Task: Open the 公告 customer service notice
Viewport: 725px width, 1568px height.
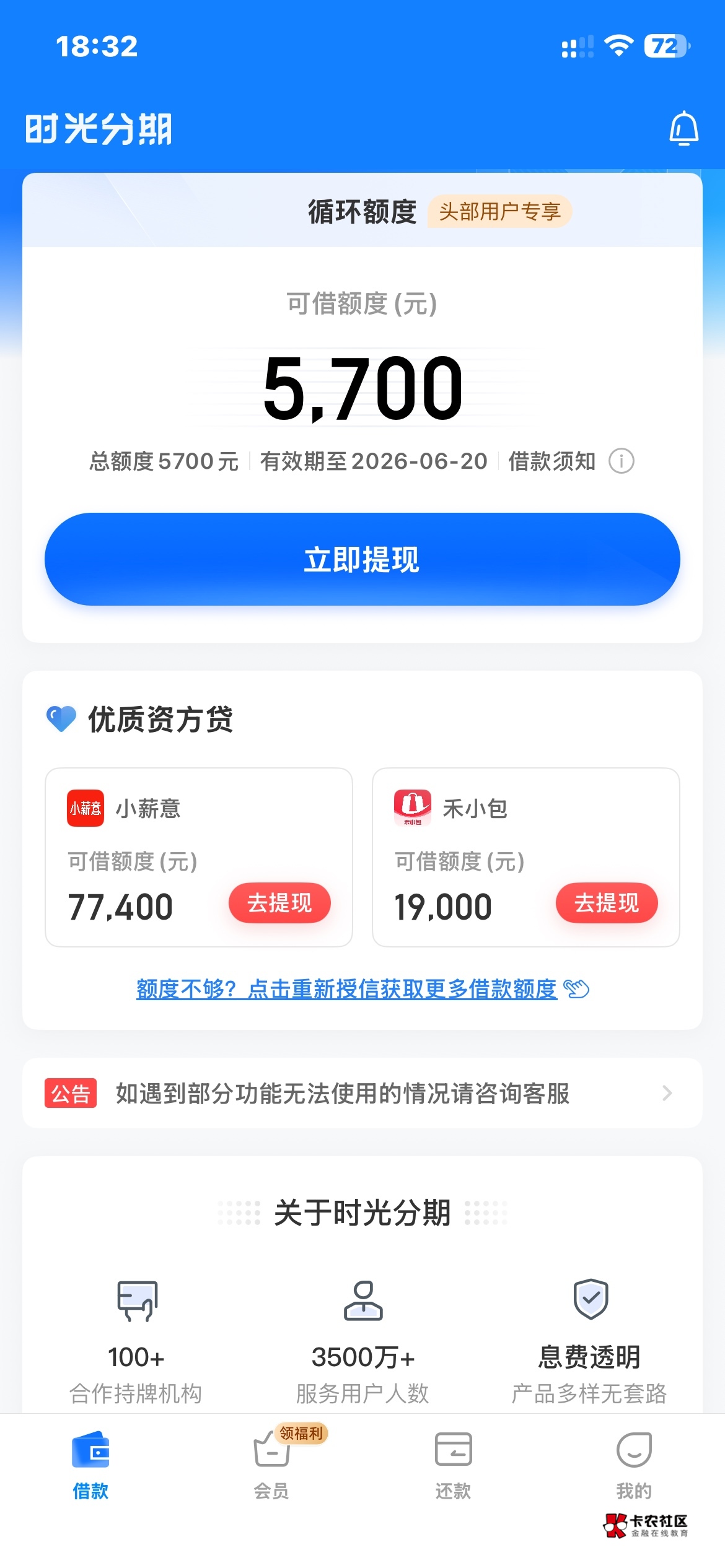Action: [362, 1093]
